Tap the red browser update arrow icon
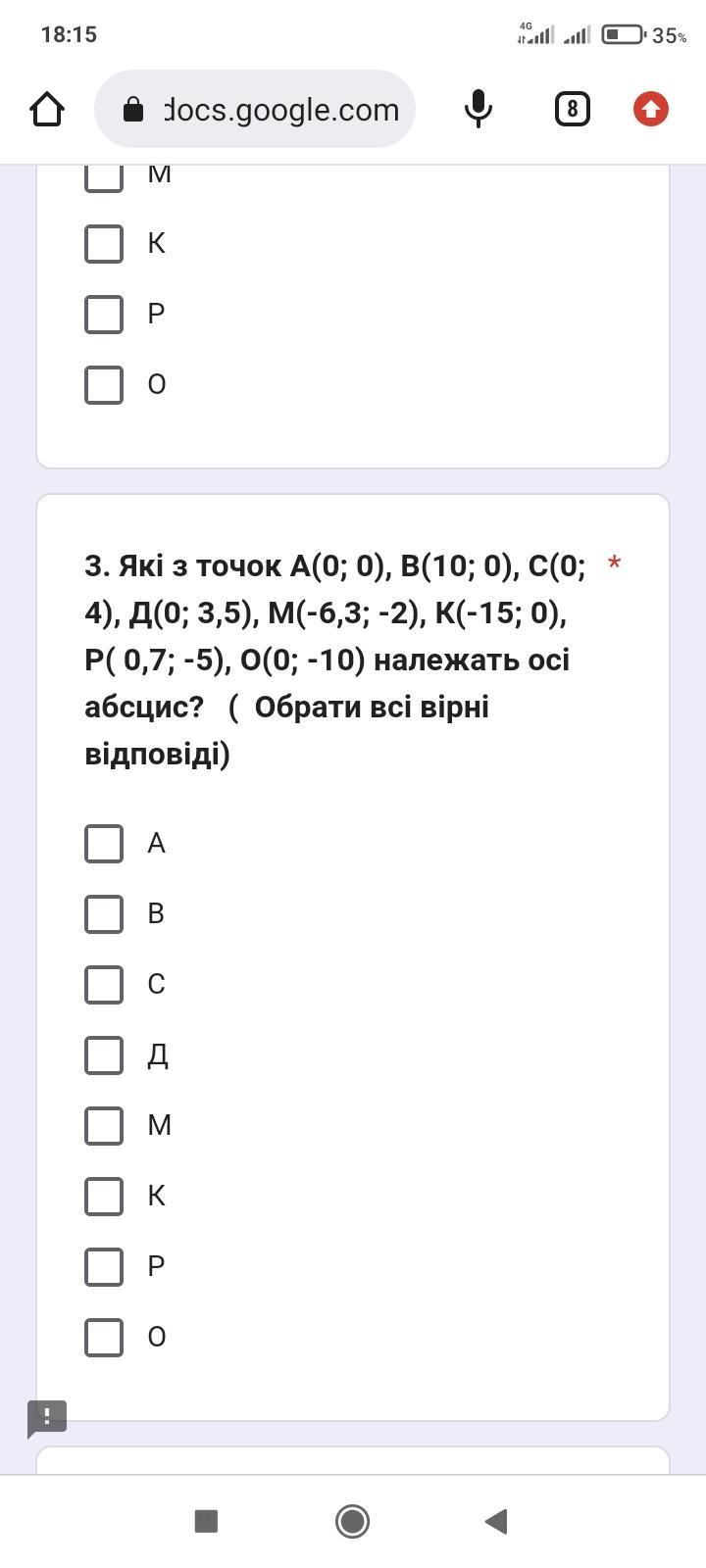706x1568 pixels. point(651,109)
